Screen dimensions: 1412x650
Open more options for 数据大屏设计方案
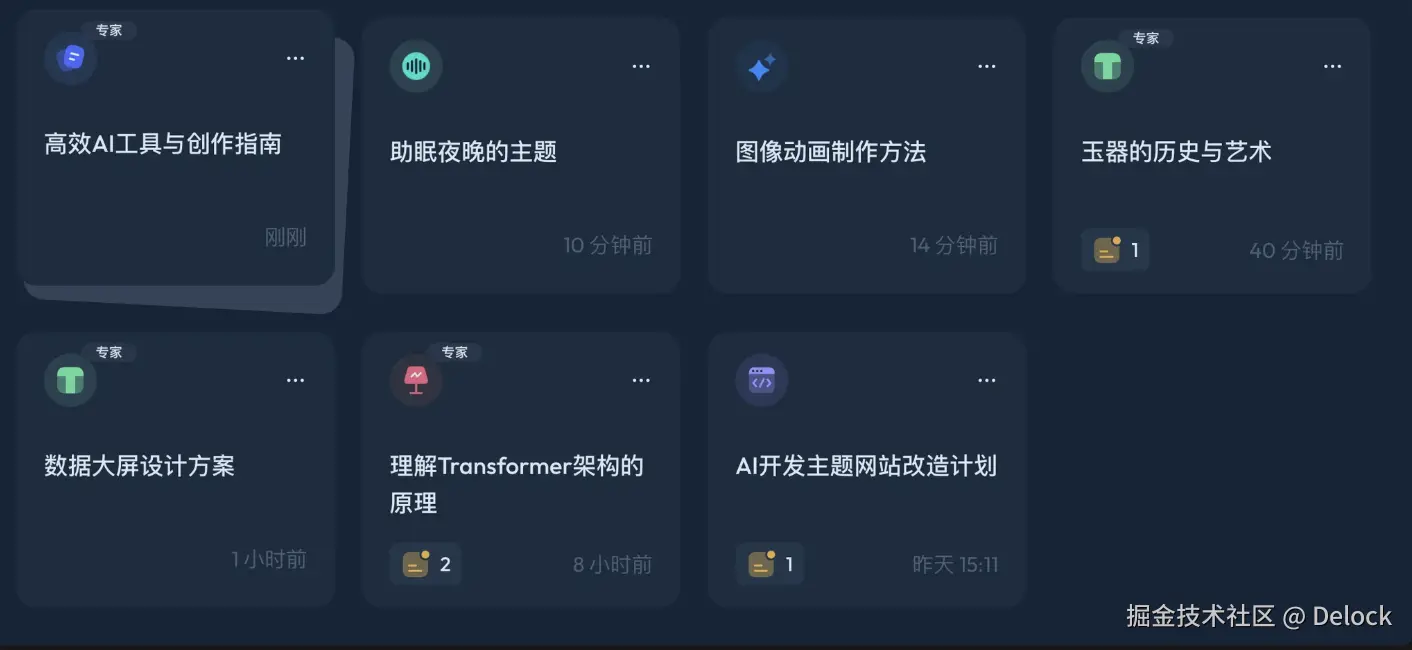point(295,381)
